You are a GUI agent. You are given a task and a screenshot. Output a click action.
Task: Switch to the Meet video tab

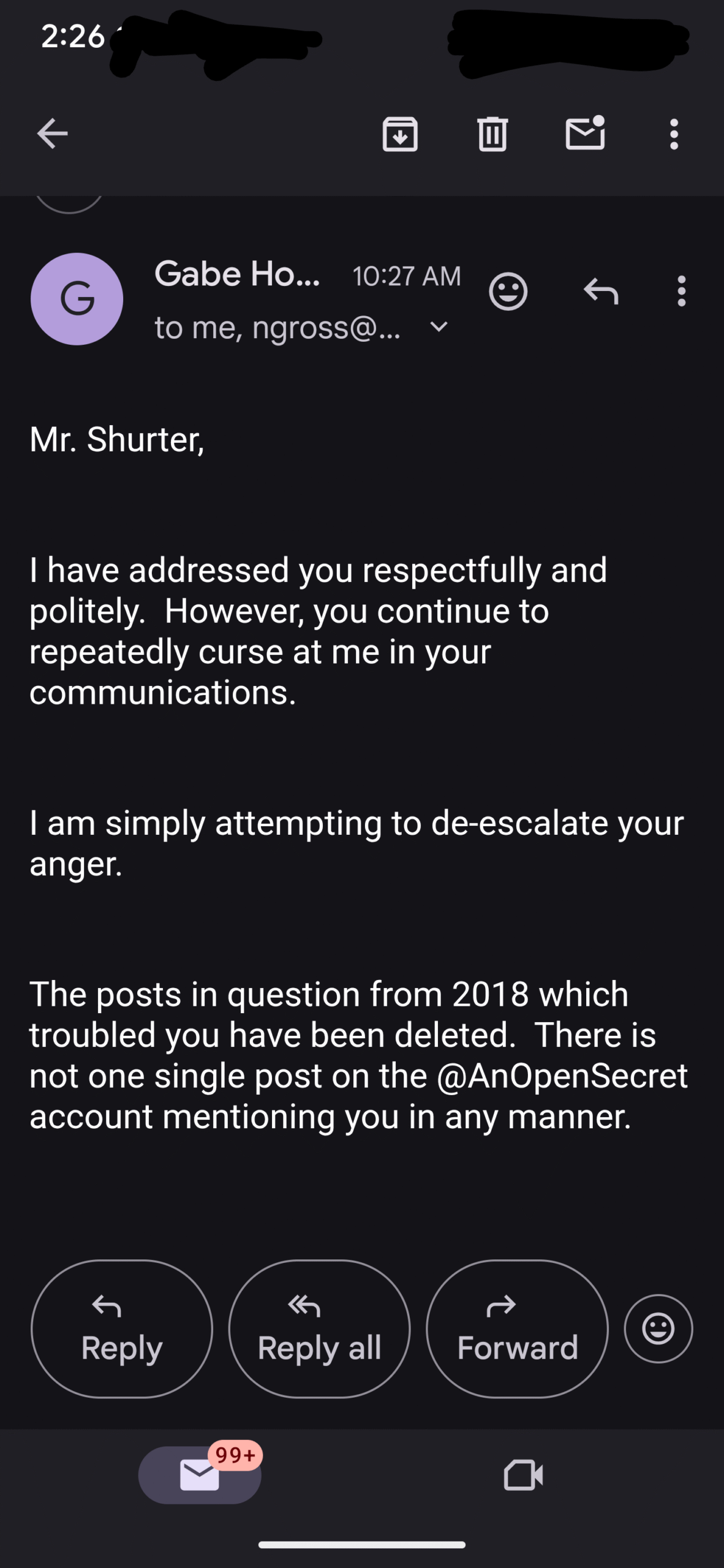coord(523,1475)
